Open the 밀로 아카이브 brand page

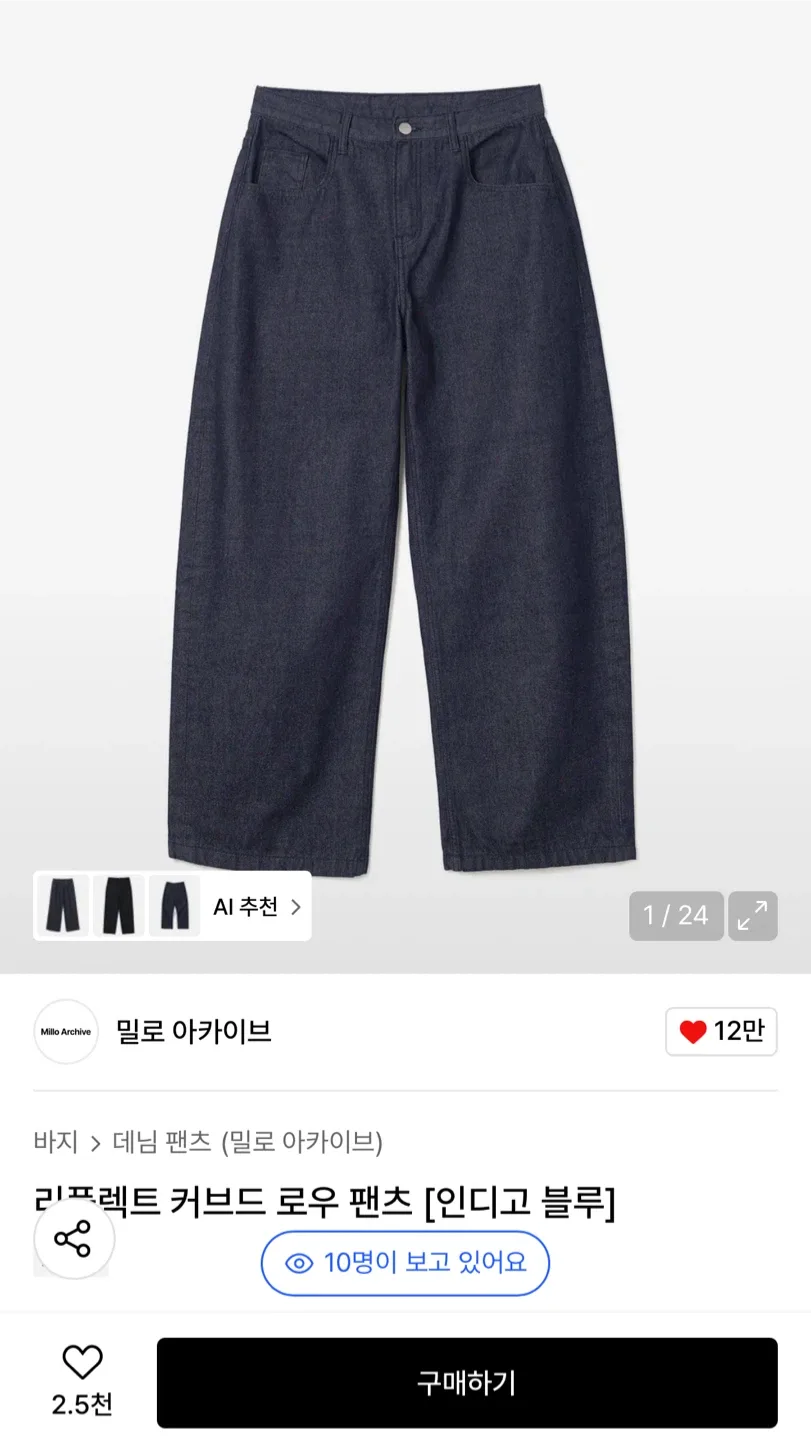(x=193, y=1031)
